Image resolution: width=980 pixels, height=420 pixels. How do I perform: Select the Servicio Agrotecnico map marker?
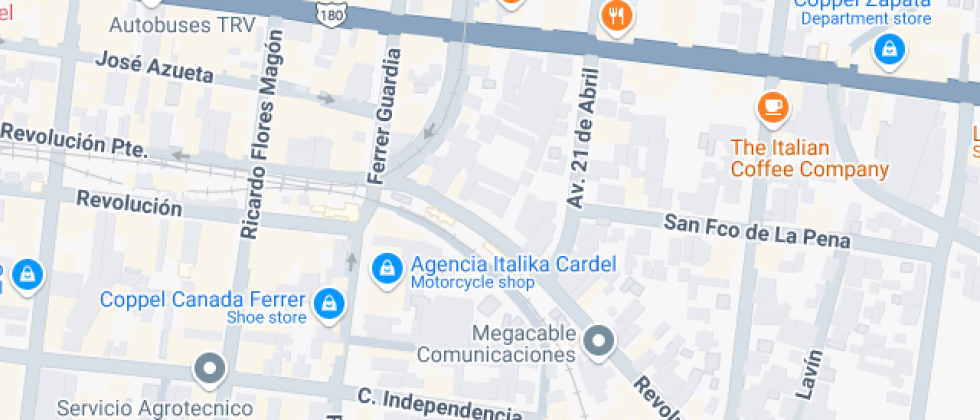pyautogui.click(x=210, y=370)
